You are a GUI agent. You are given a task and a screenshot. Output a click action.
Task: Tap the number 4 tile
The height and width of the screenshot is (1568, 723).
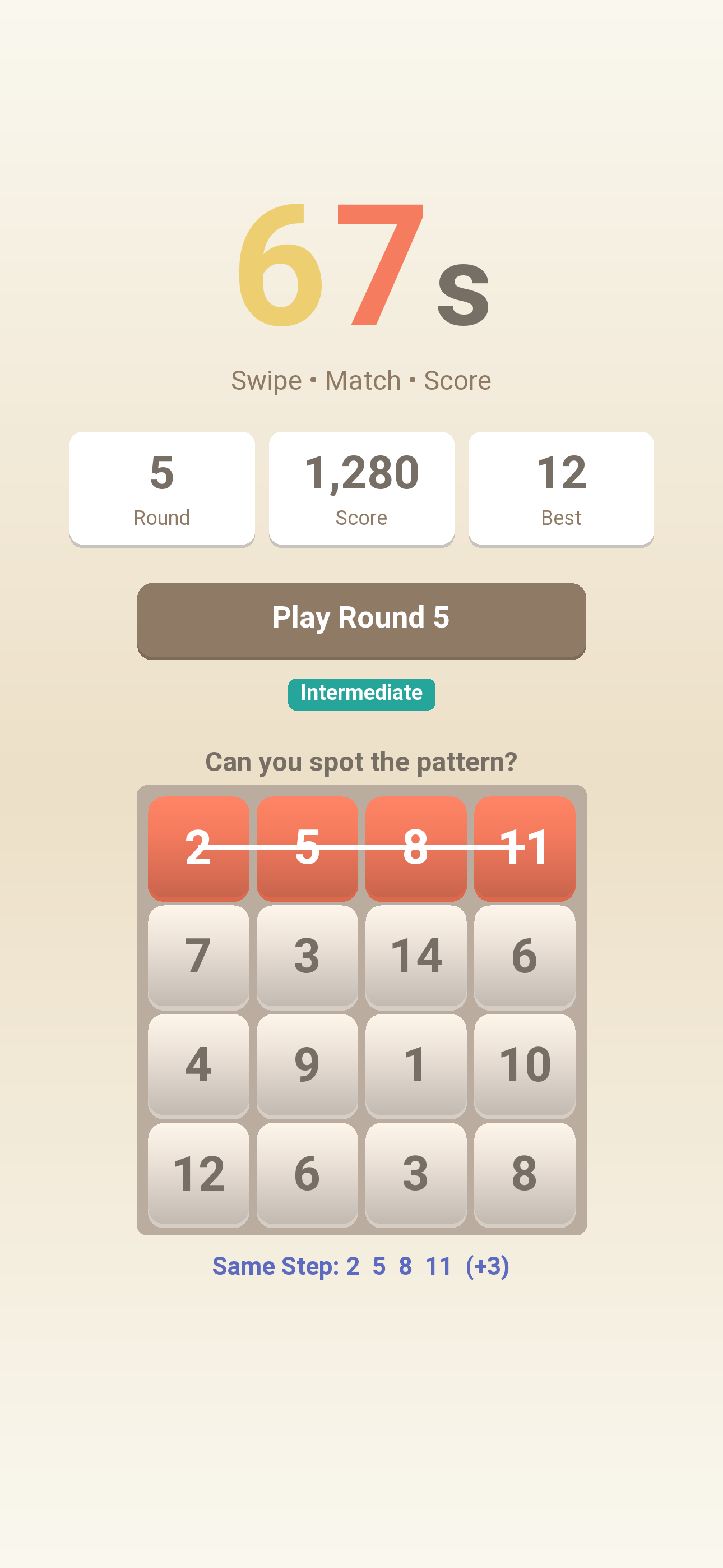[198, 1065]
